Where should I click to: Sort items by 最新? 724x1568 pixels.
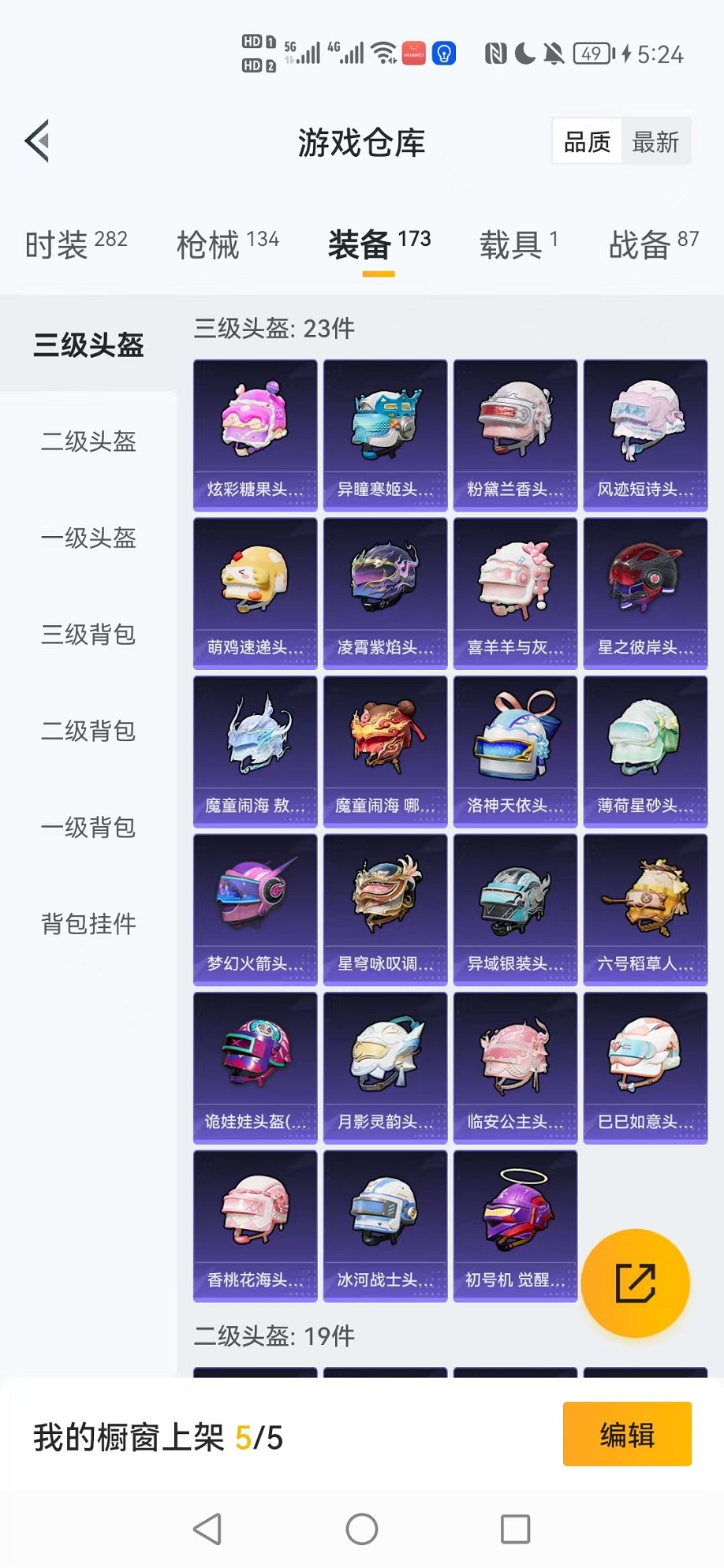pyautogui.click(x=655, y=143)
